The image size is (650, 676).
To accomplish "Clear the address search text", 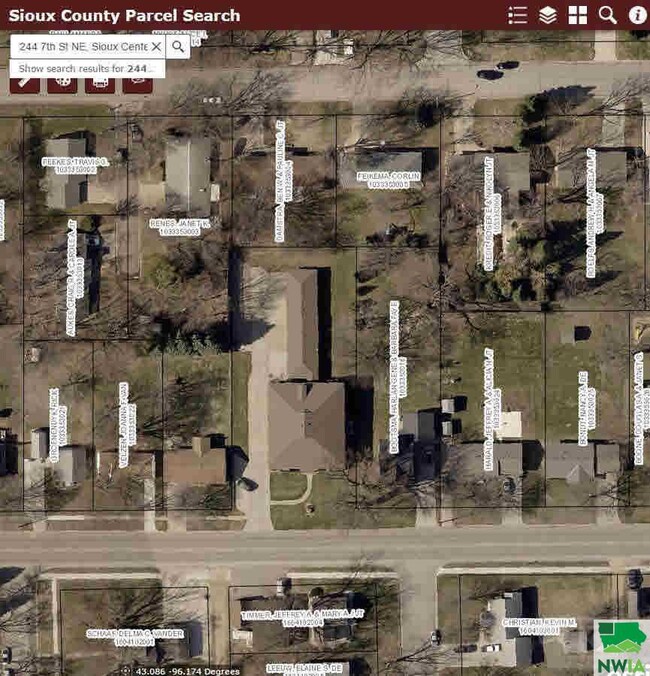I will click(157, 46).
